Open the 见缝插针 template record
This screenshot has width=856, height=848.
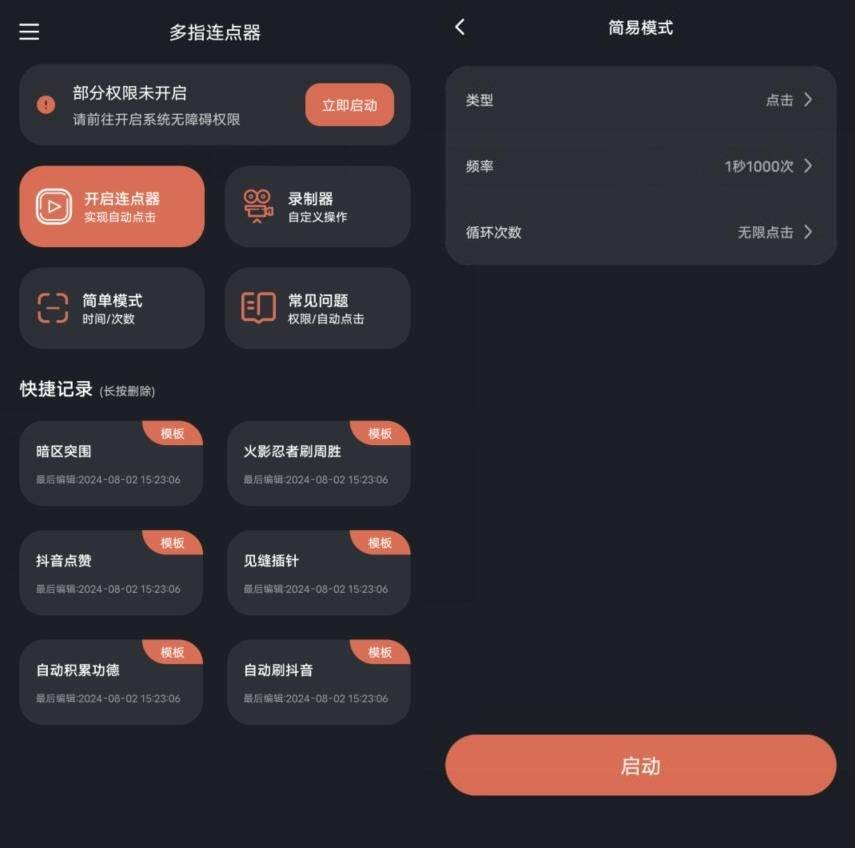pos(318,572)
